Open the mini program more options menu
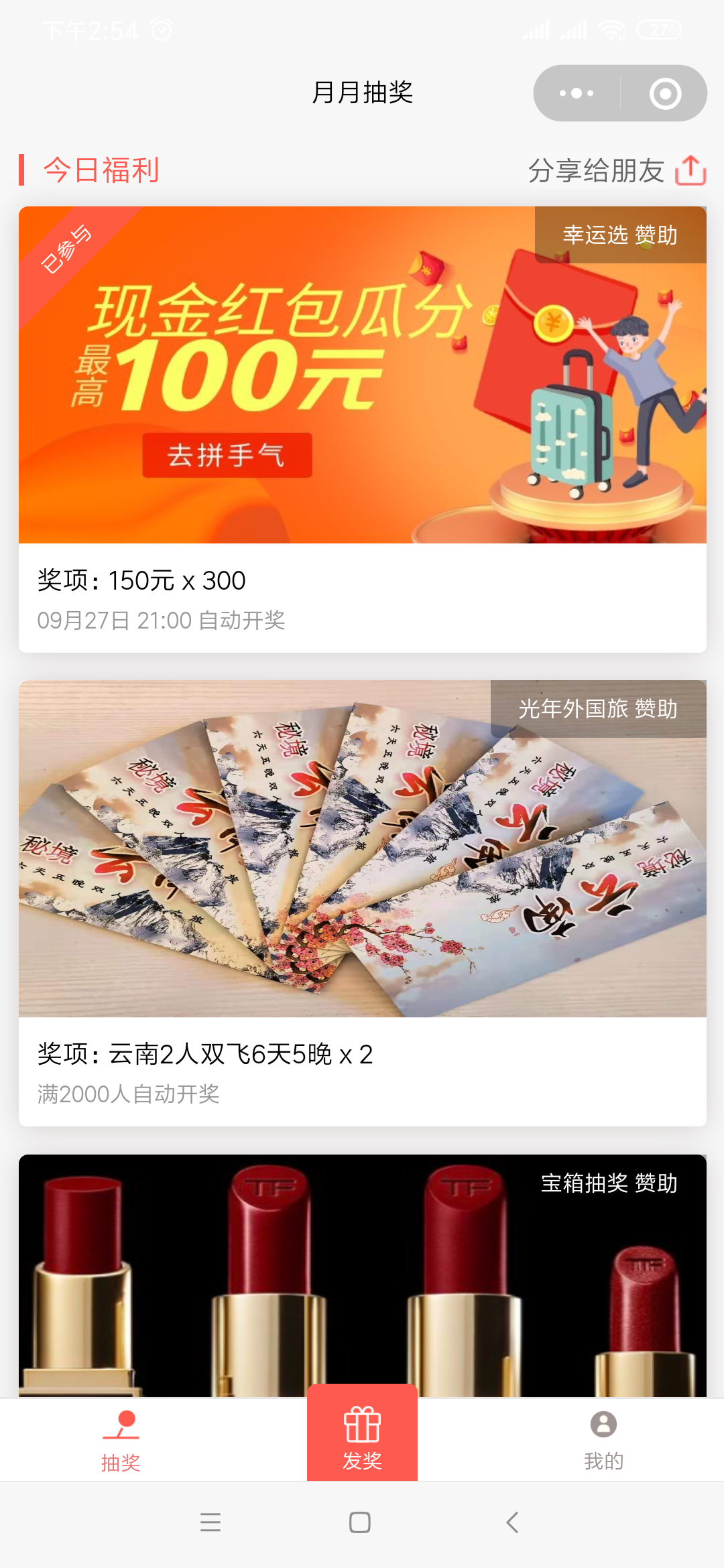724x1568 pixels. coord(577,93)
